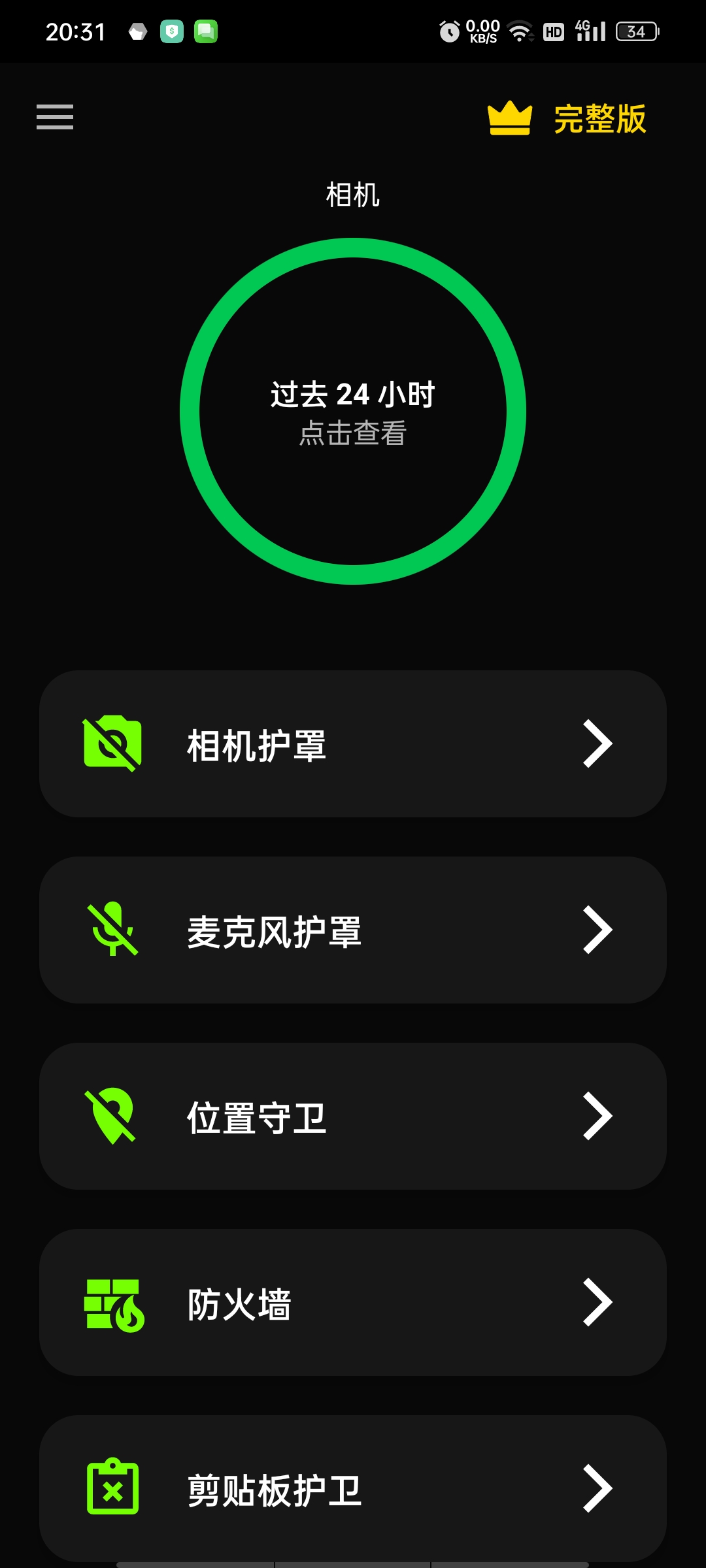
Task: Select 剪贴板护卫
Action: [x=353, y=1488]
